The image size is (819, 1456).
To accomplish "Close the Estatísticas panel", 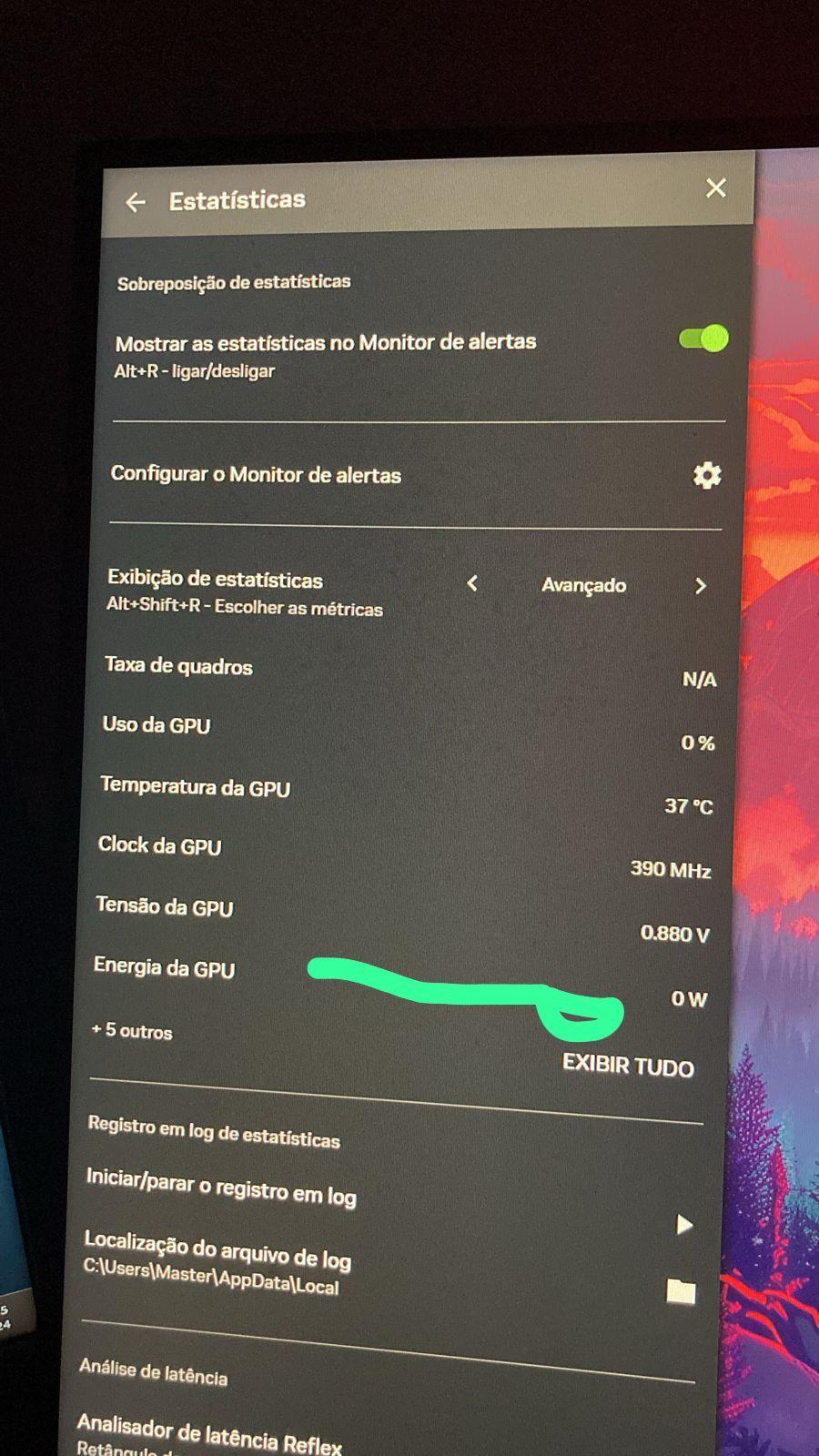I will point(716,187).
